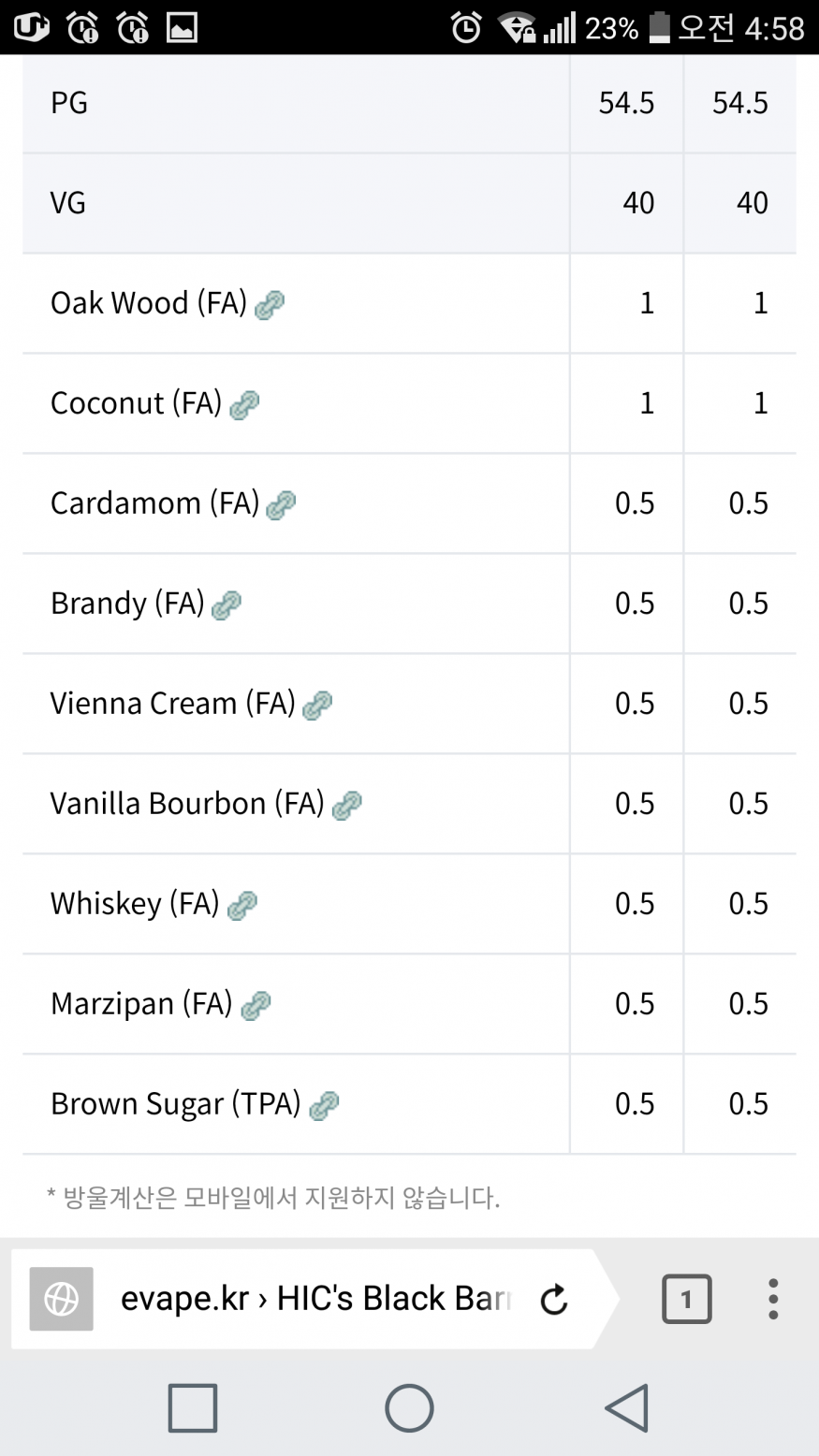Tap the Brown Sugar (TPA) link icon

pos(324,1105)
